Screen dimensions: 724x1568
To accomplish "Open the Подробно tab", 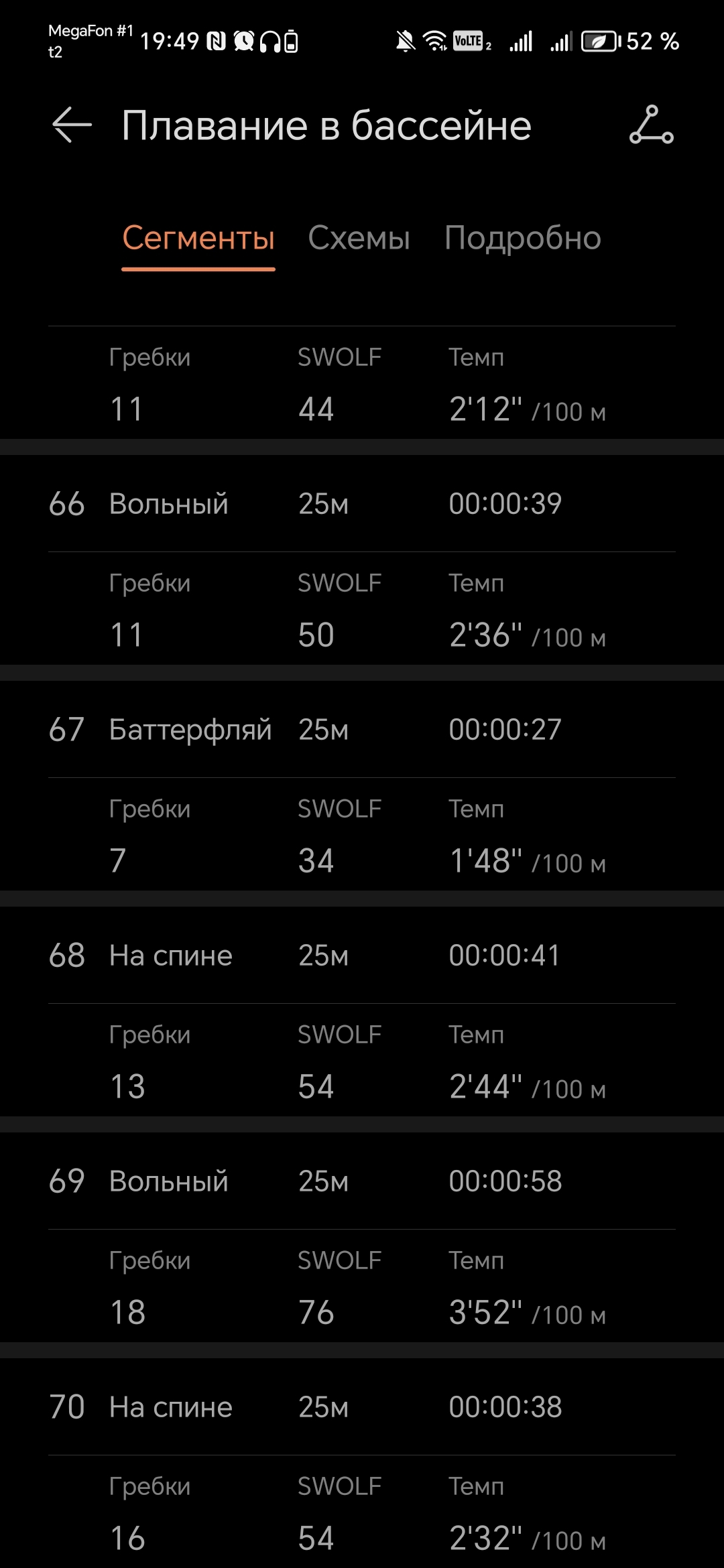I will pyautogui.click(x=523, y=238).
